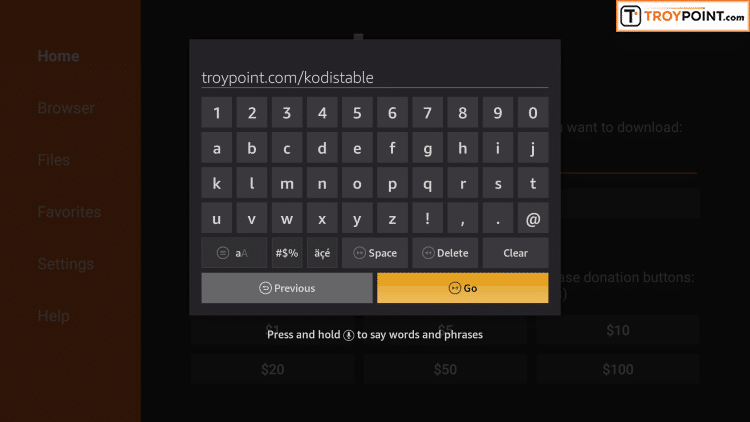The height and width of the screenshot is (422, 750).
Task: Toggle the aA caps key
Action: (x=234, y=253)
